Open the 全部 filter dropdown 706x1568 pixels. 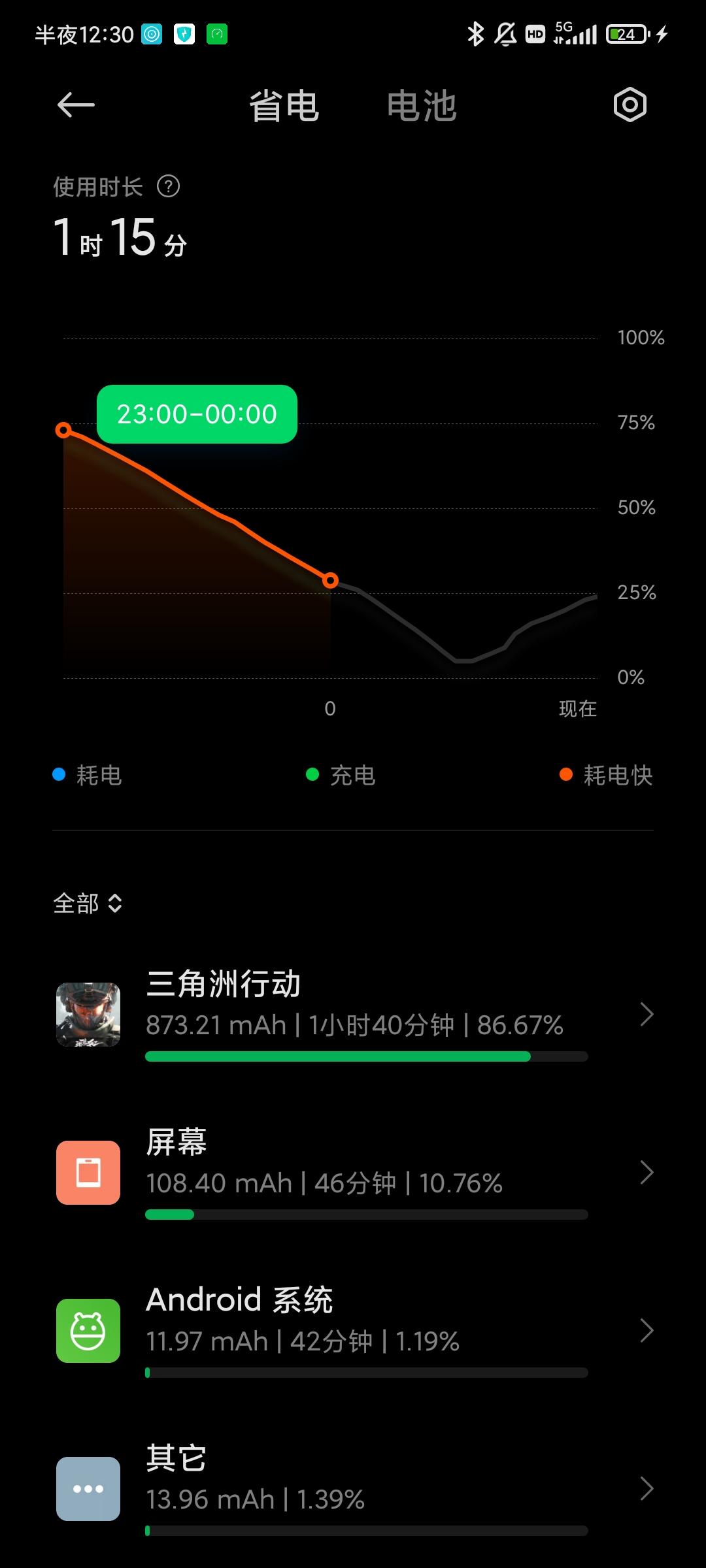click(x=88, y=904)
